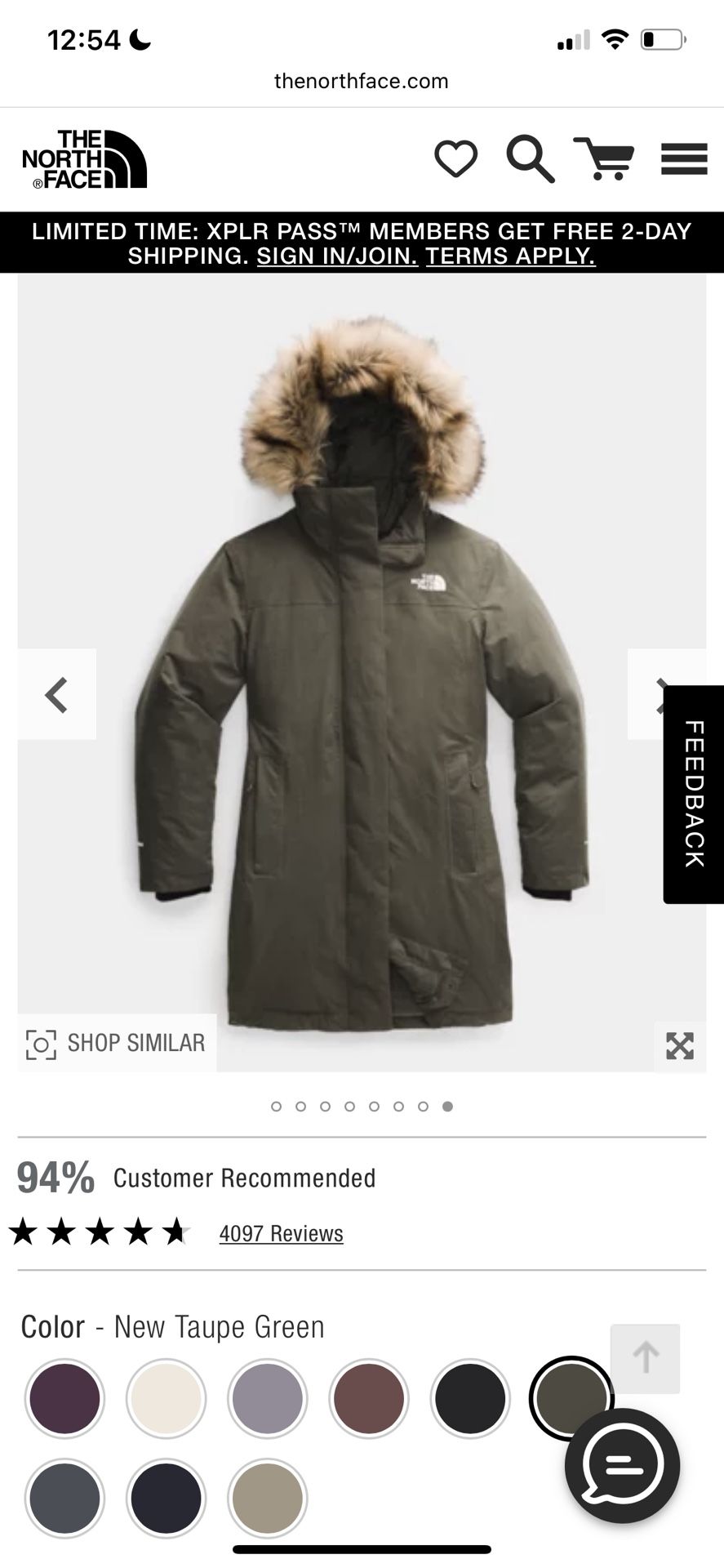This screenshot has width=724, height=1568.
Task: Open the hamburger menu
Action: pyautogui.click(x=684, y=159)
